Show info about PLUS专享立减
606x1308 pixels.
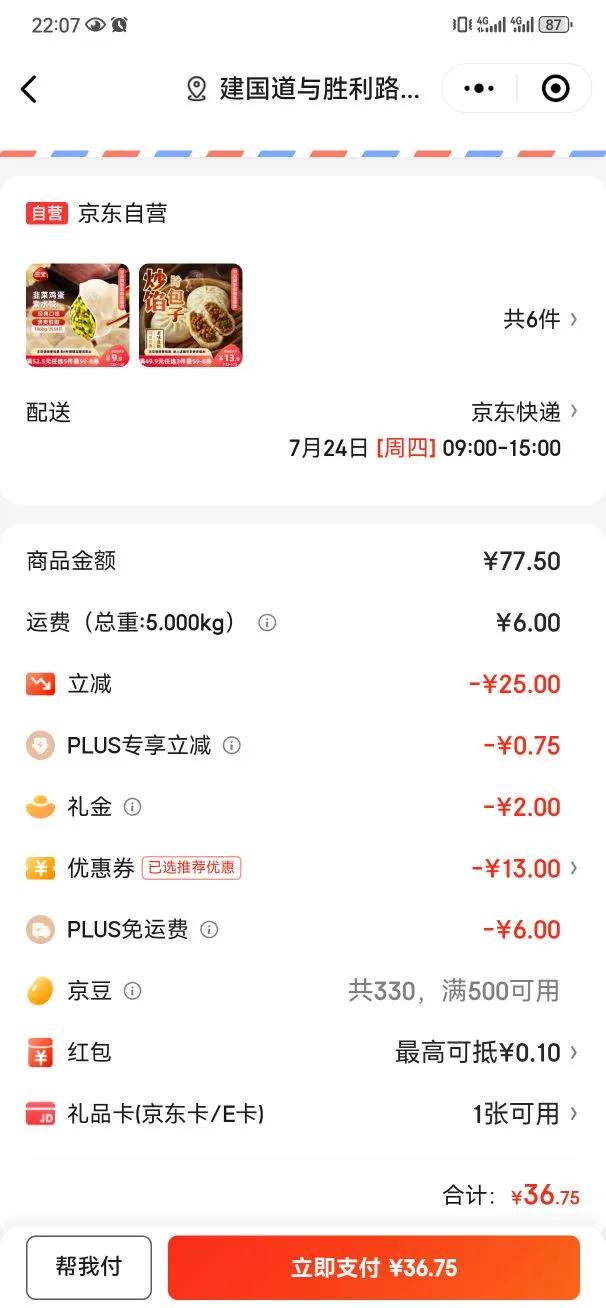coord(232,745)
